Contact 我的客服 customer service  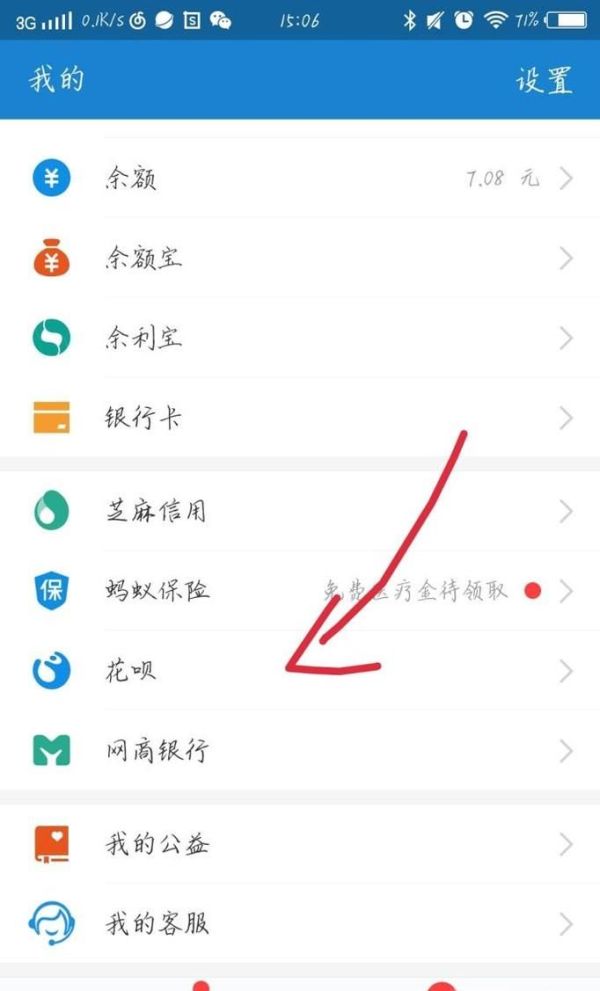300,923
